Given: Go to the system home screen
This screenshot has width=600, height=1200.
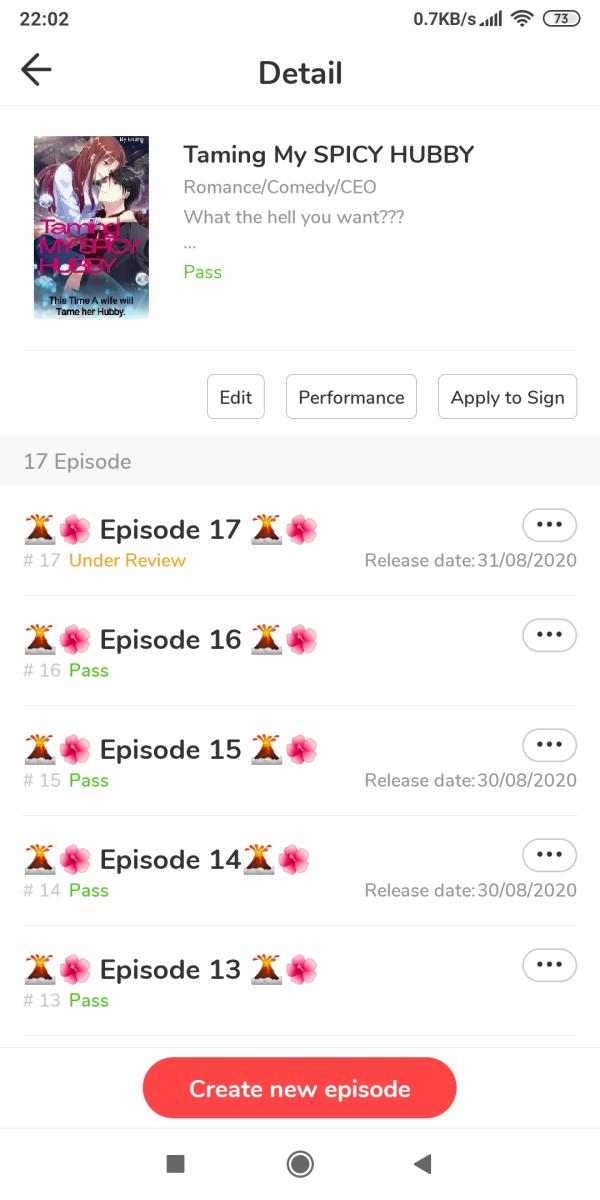Looking at the screenshot, I should [299, 1163].
